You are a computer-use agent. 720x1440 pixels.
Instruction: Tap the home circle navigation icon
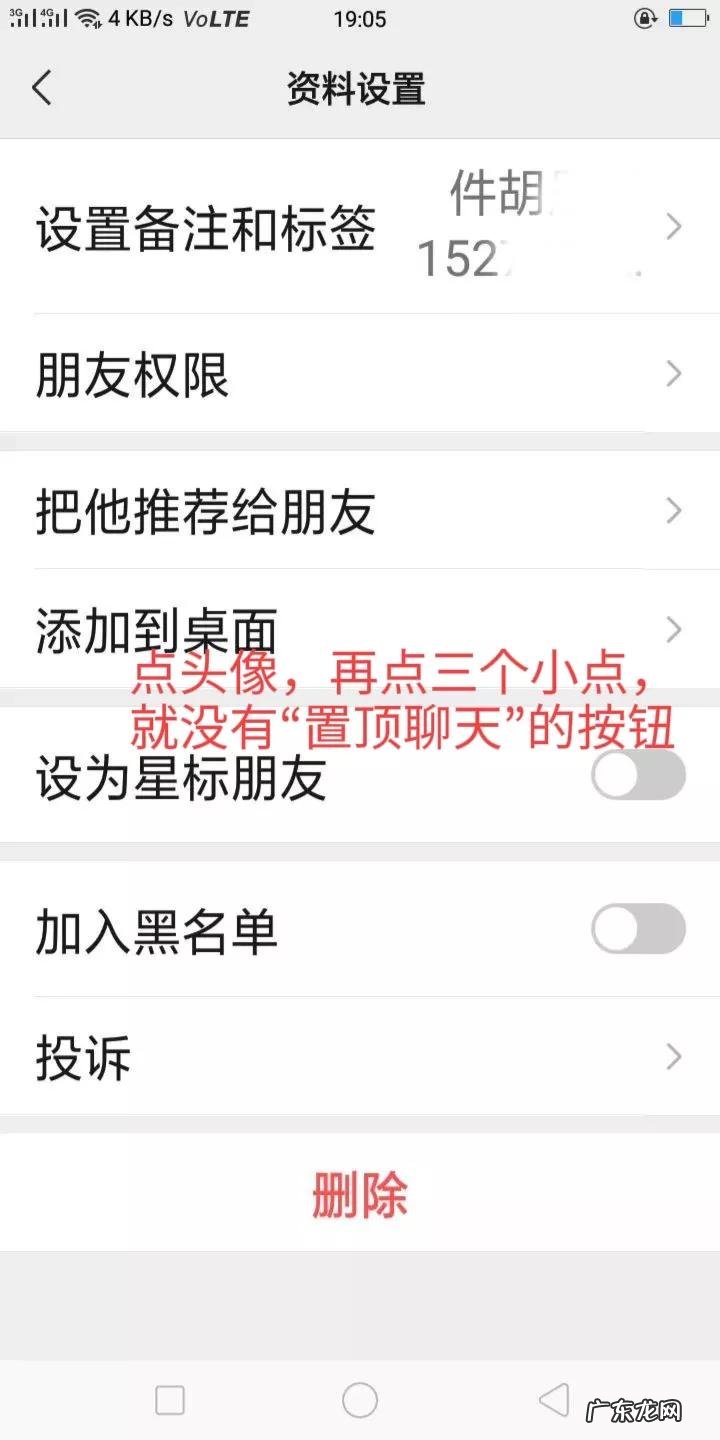point(360,1400)
